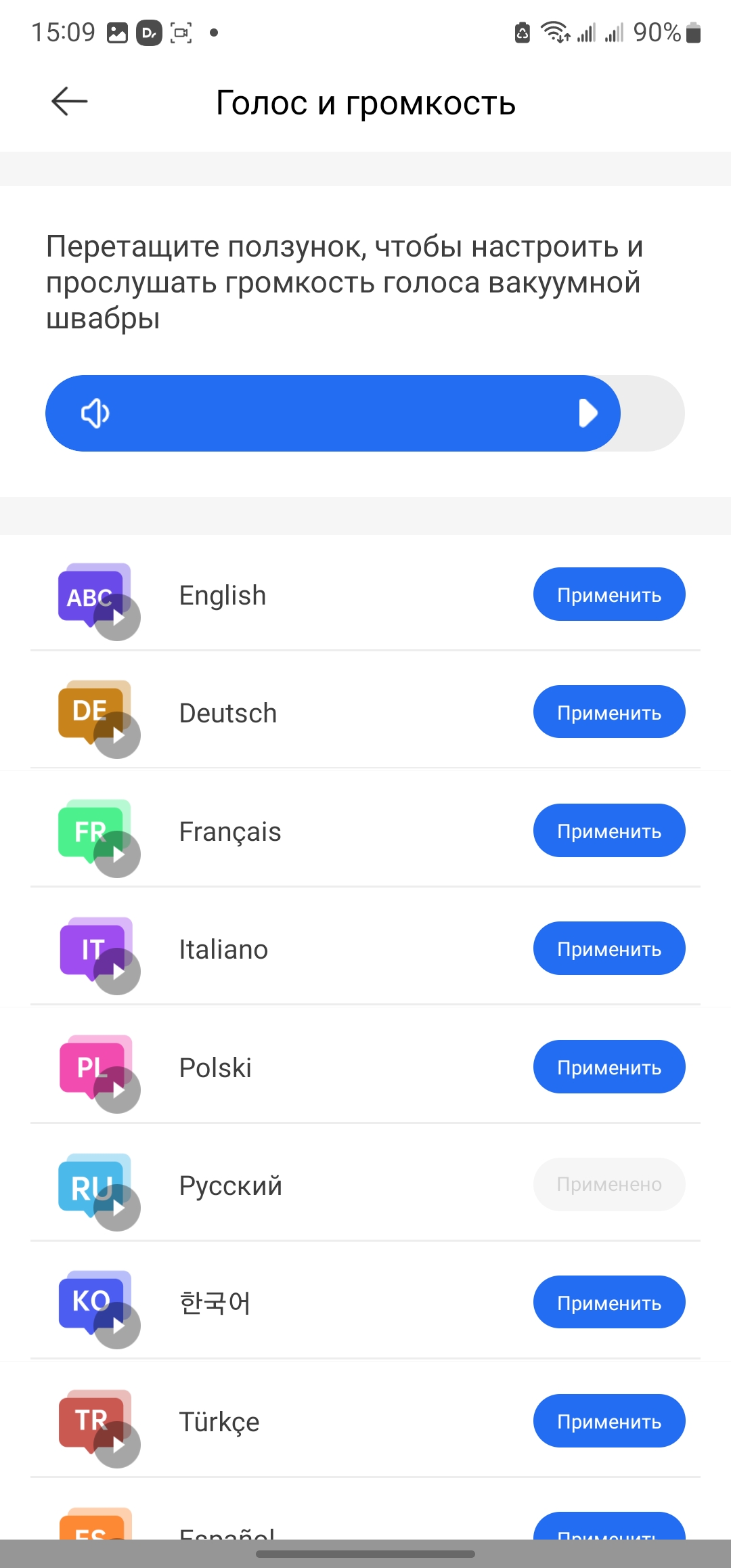The height and width of the screenshot is (1568, 731).
Task: Play the Polski voice sample
Action: 117,1090
